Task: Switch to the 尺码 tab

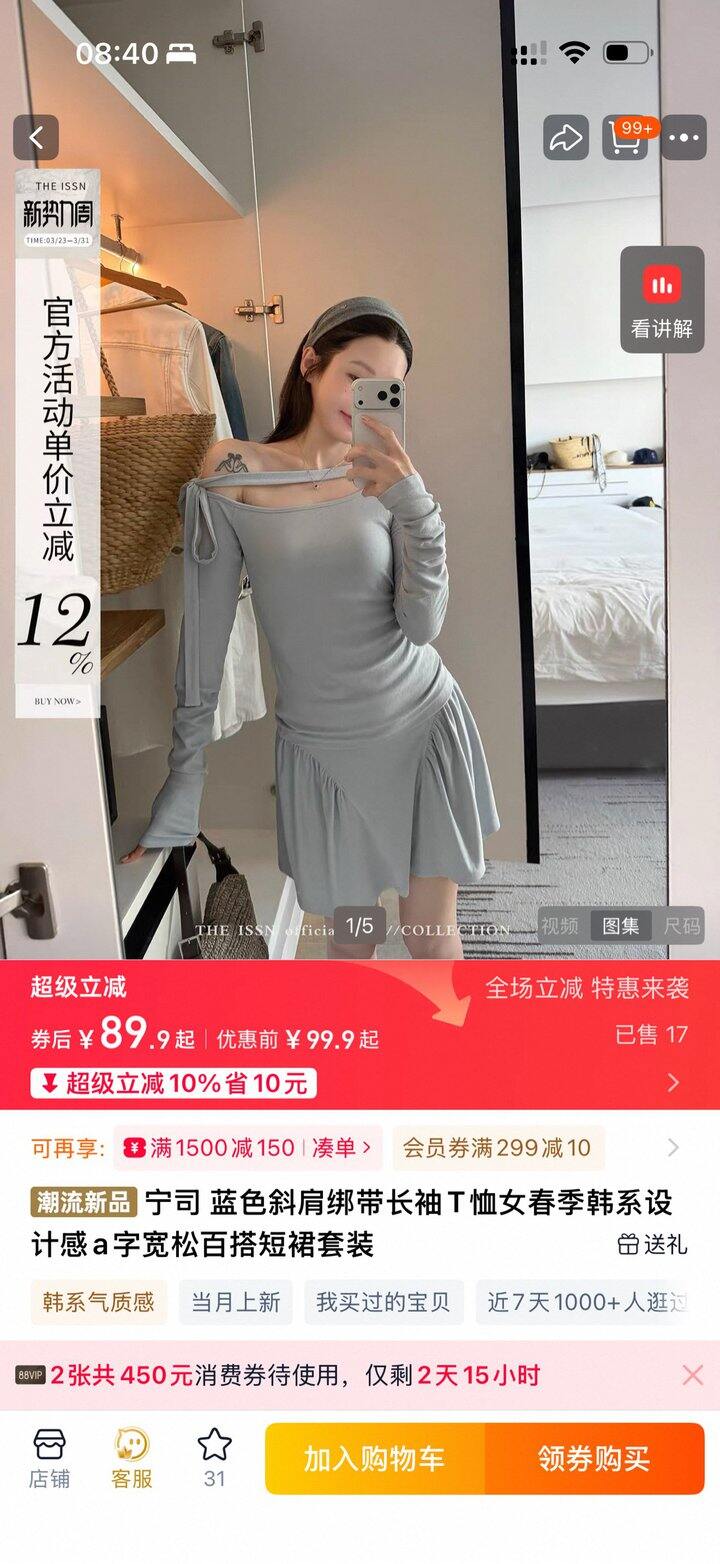Action: 682,926
